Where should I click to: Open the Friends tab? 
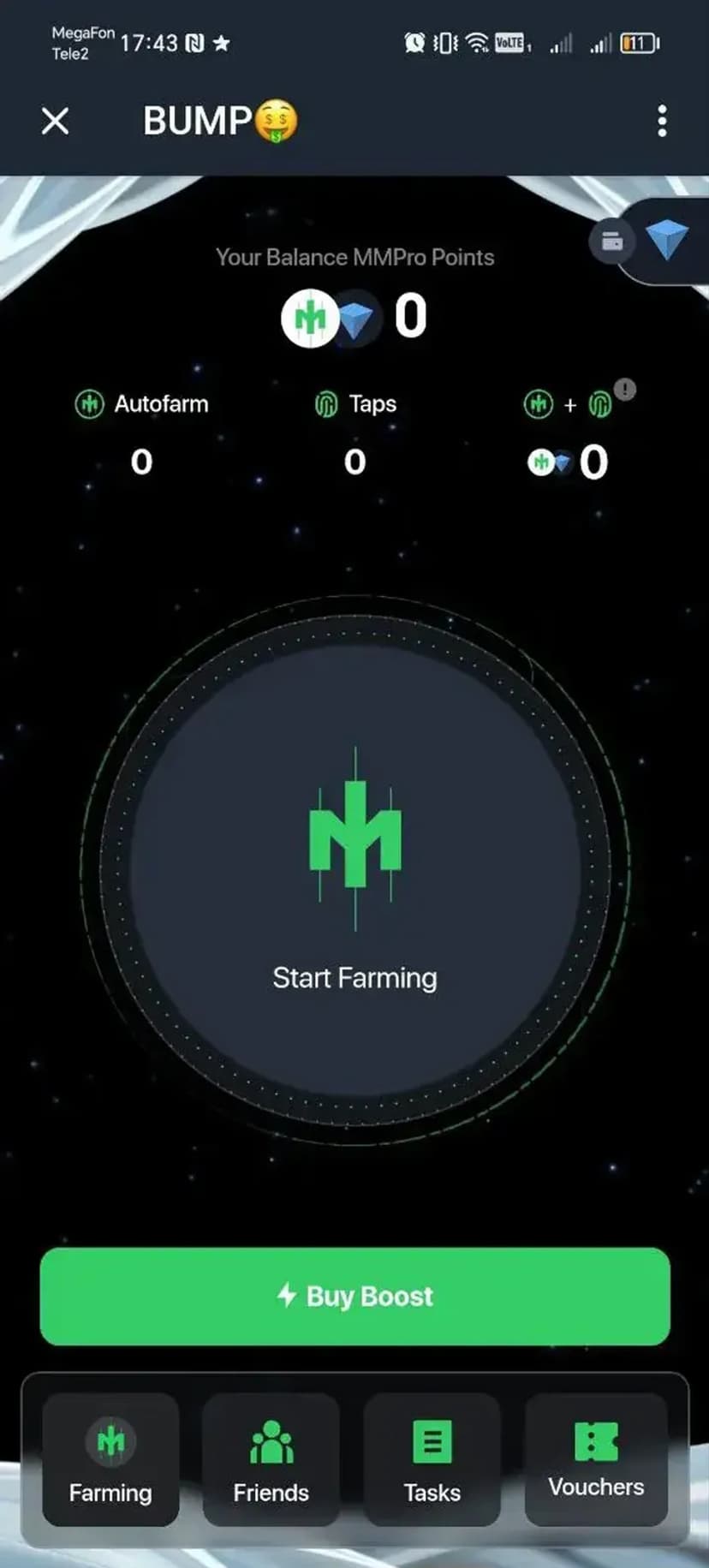[271, 1459]
